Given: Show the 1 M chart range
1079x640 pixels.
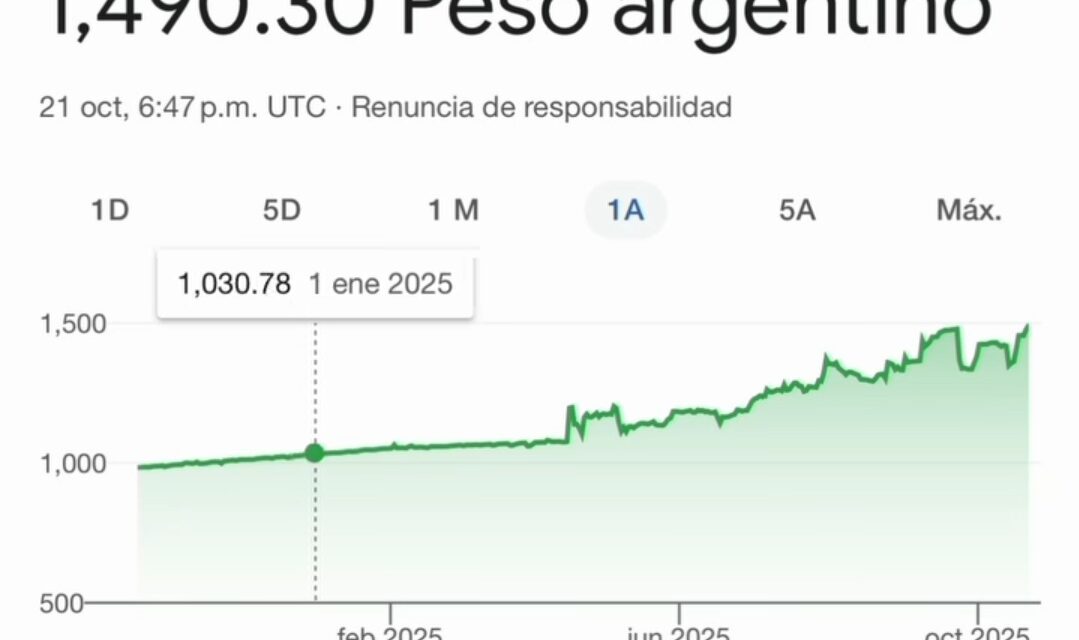Looking at the screenshot, I should pyautogui.click(x=453, y=211).
